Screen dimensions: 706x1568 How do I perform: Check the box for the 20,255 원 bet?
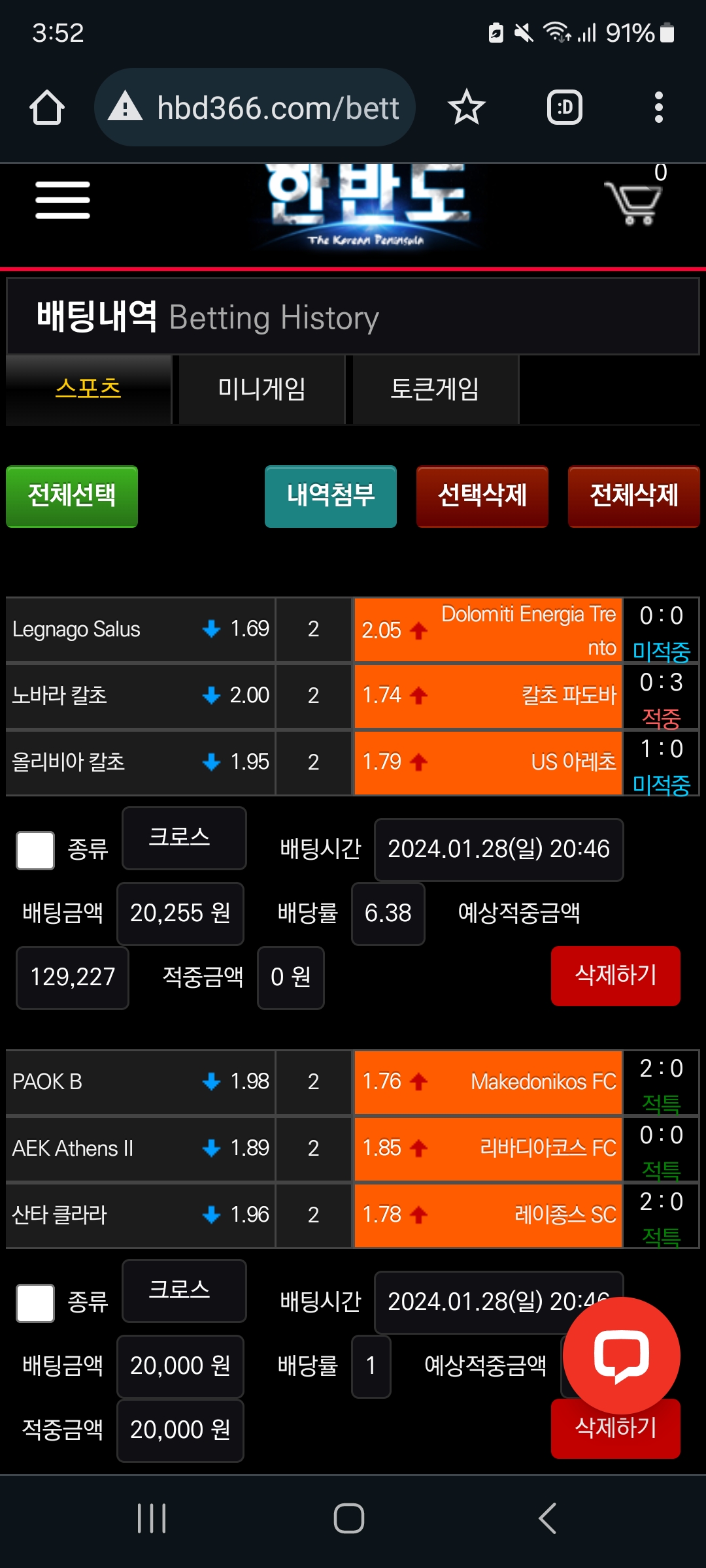pyautogui.click(x=35, y=850)
